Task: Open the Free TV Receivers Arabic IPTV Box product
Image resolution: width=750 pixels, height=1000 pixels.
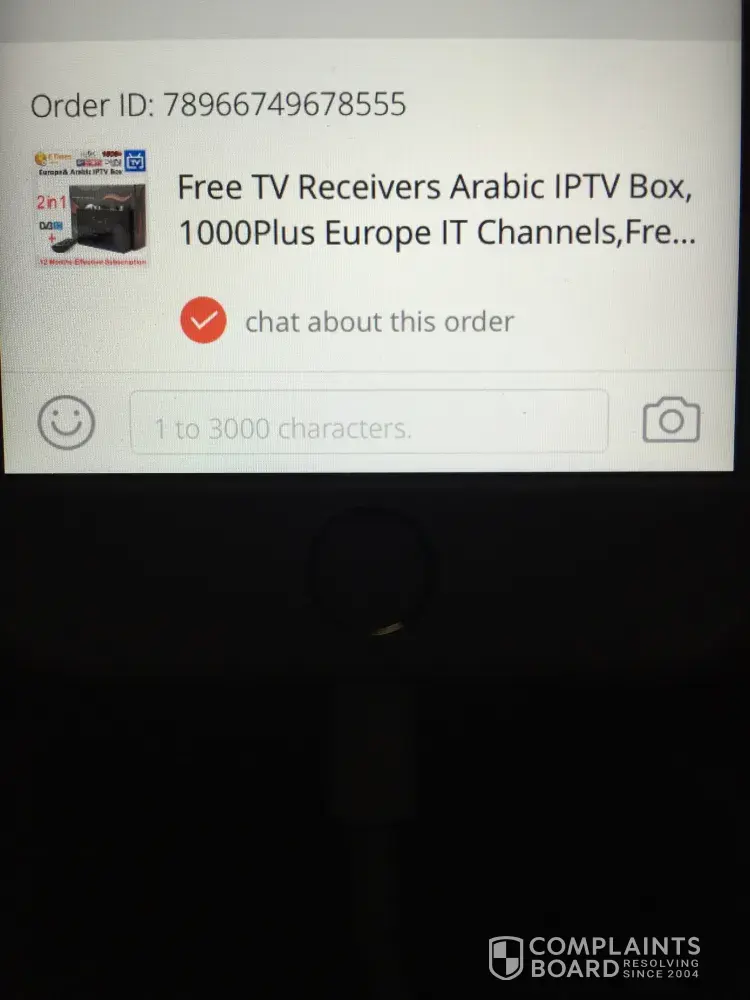Action: (x=436, y=210)
